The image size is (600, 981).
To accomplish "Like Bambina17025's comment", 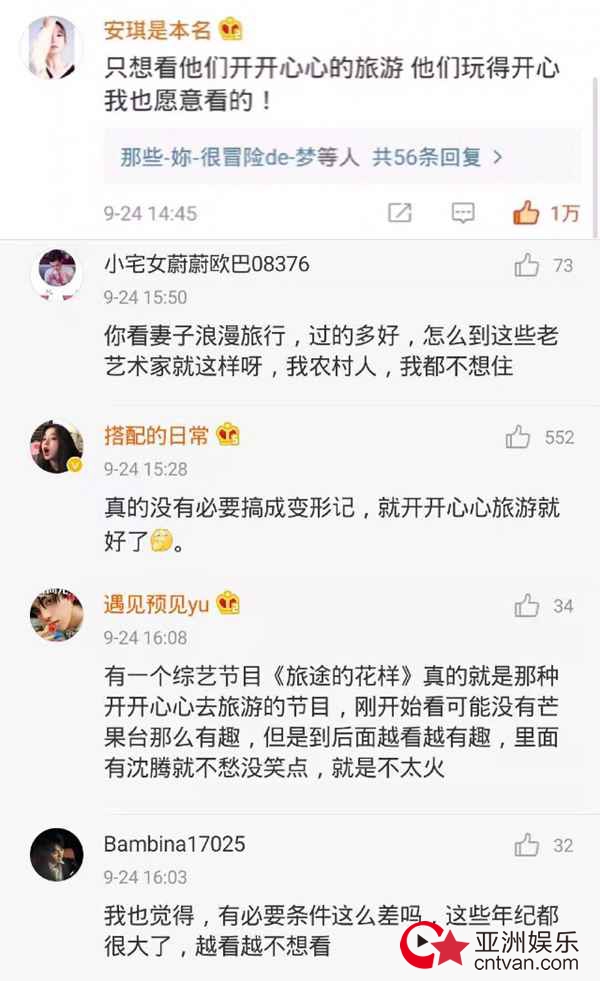I will [x=527, y=845].
